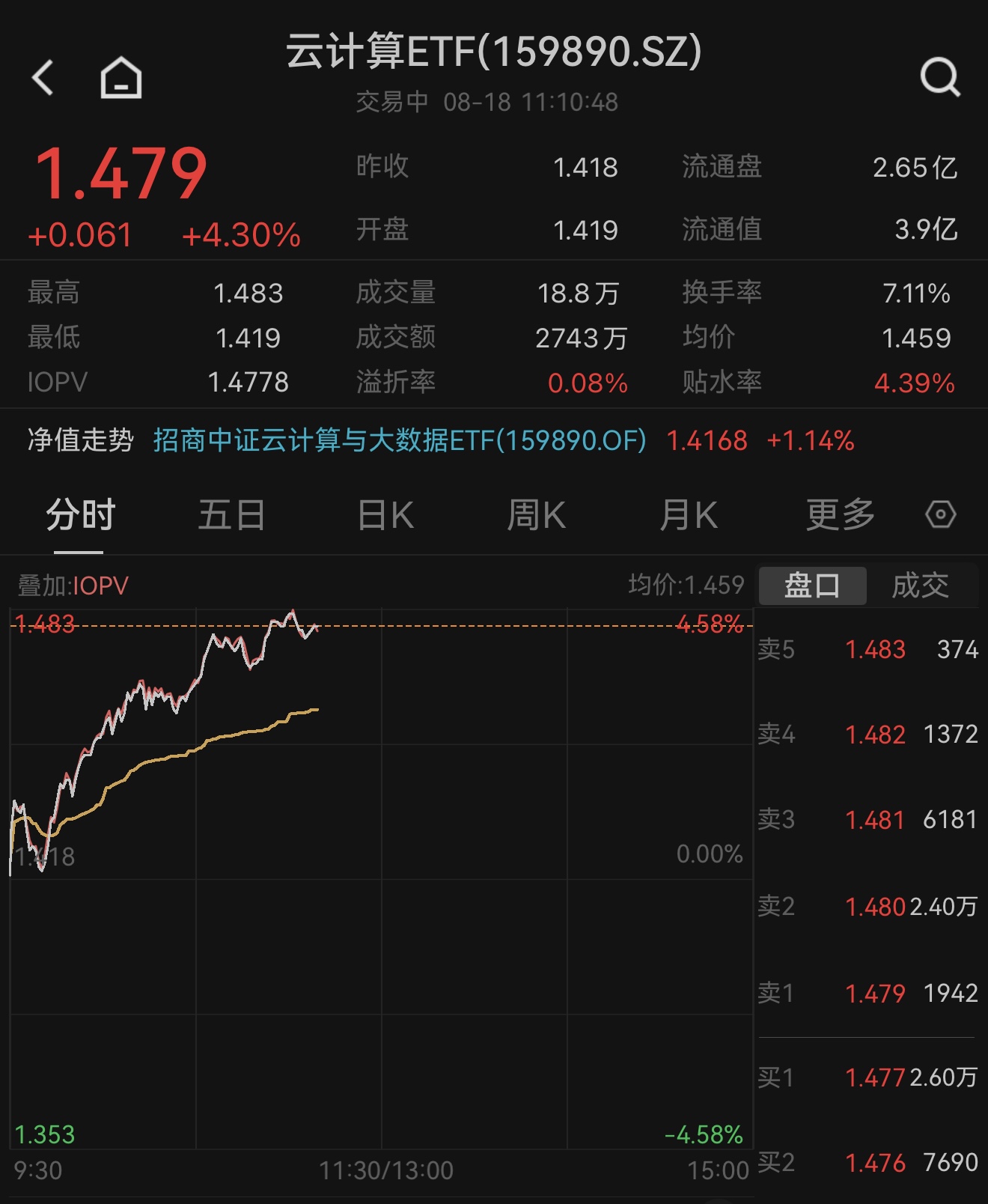Switch order panel to 盘口 view
The image size is (988, 1204).
pos(812,585)
